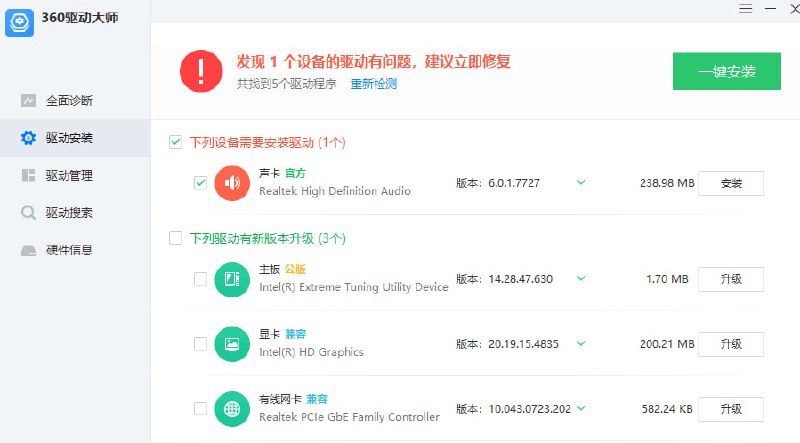Expand version dropdown for 主板 14.28.47.630
The width and height of the screenshot is (800, 443).
(x=581, y=279)
